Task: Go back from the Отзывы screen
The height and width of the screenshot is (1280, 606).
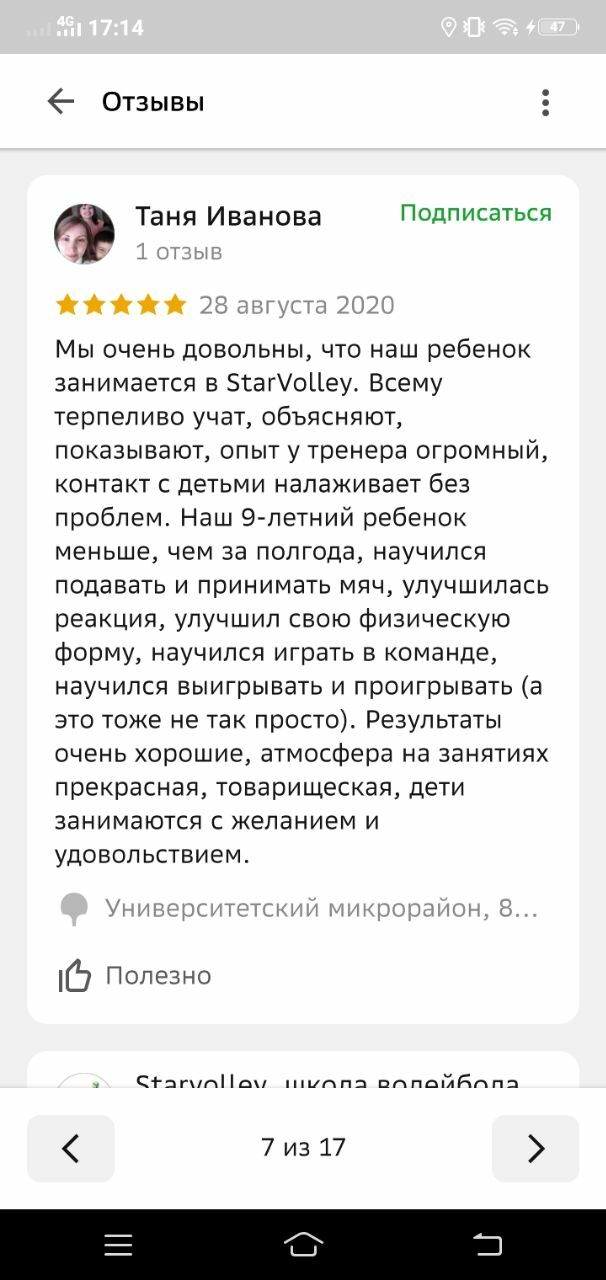Action: pos(61,101)
